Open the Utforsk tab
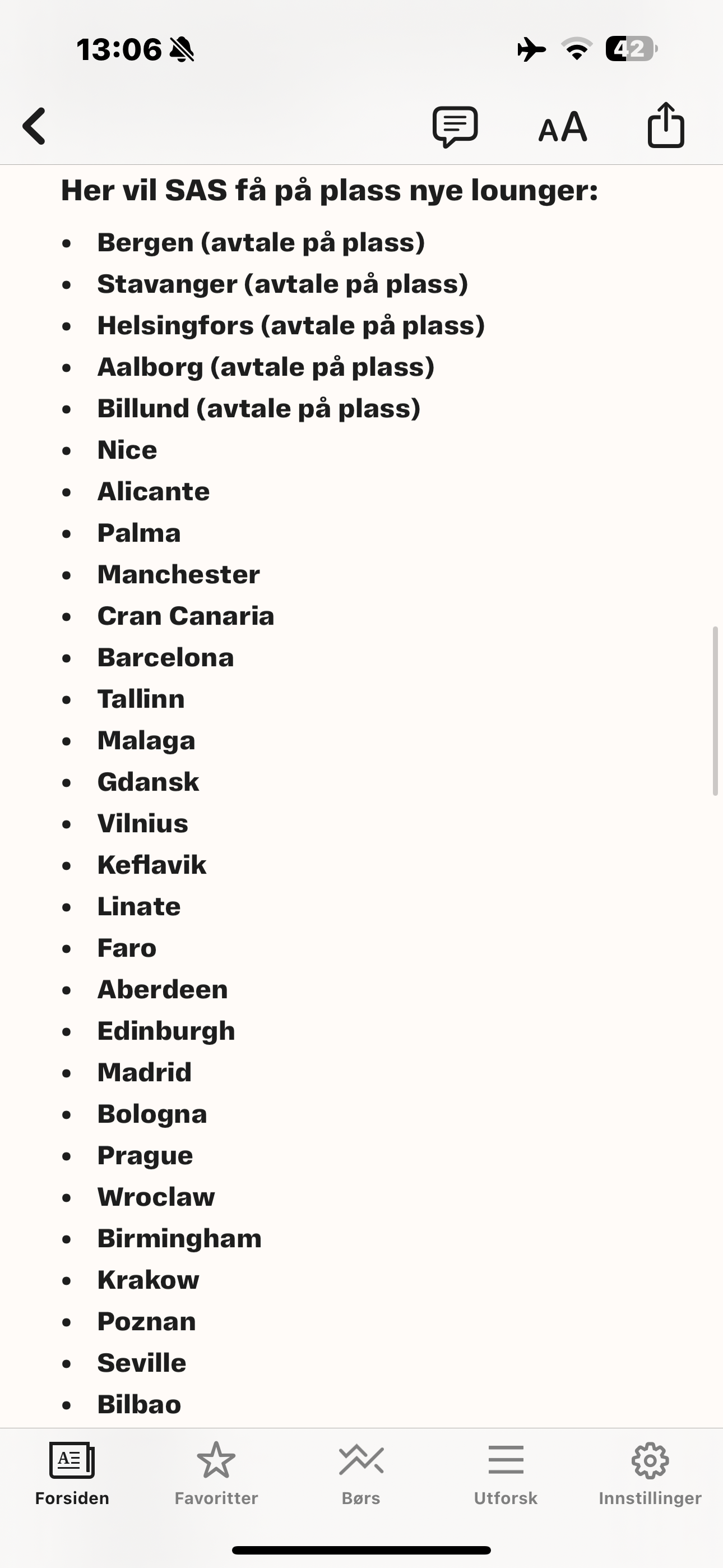 (505, 1473)
